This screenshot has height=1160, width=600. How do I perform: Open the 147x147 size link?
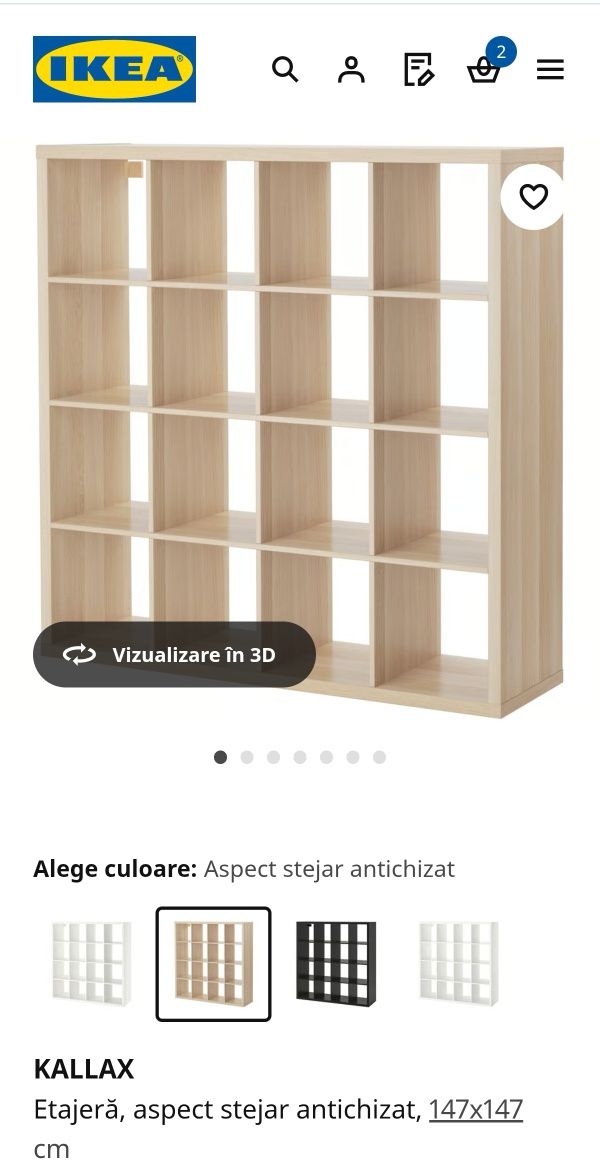476,1109
